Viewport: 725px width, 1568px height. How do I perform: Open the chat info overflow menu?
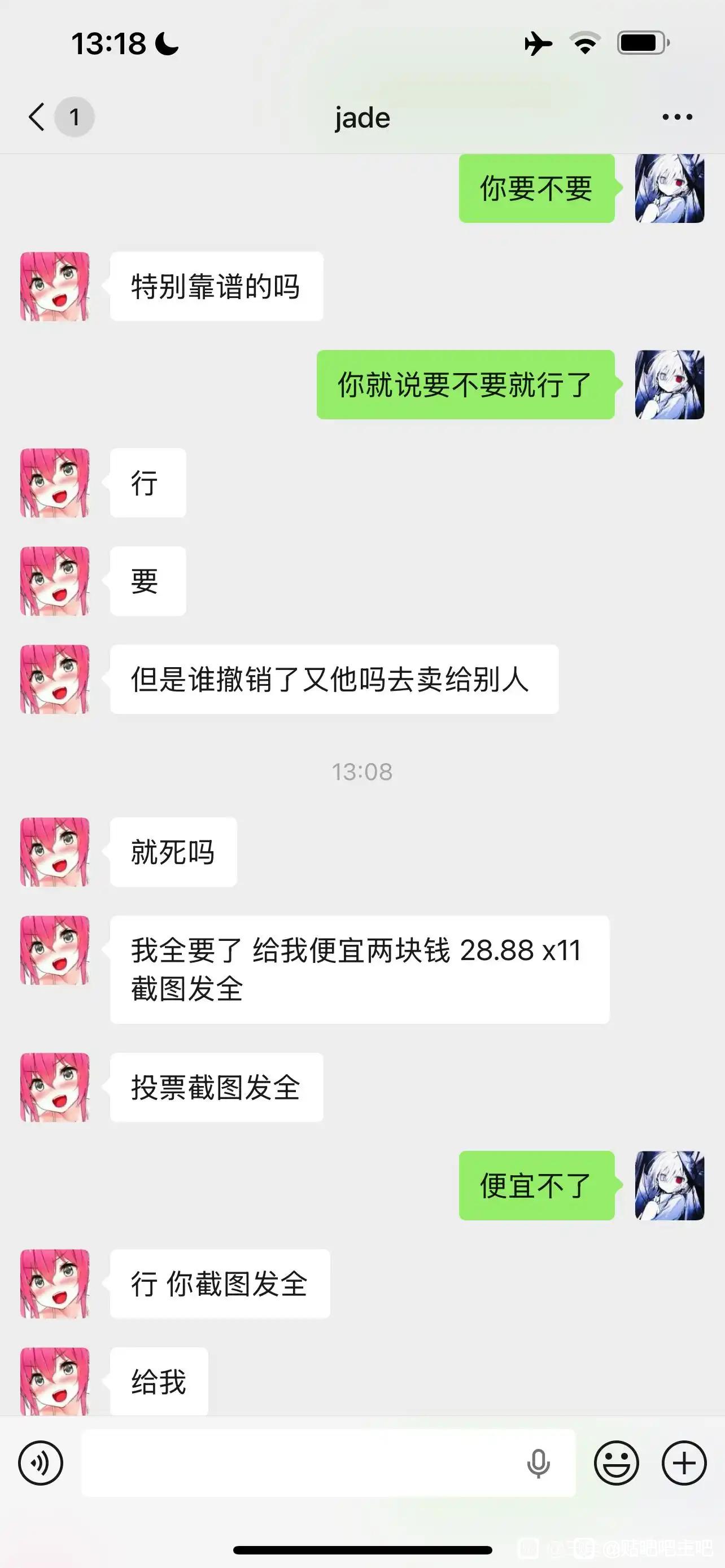click(x=677, y=117)
